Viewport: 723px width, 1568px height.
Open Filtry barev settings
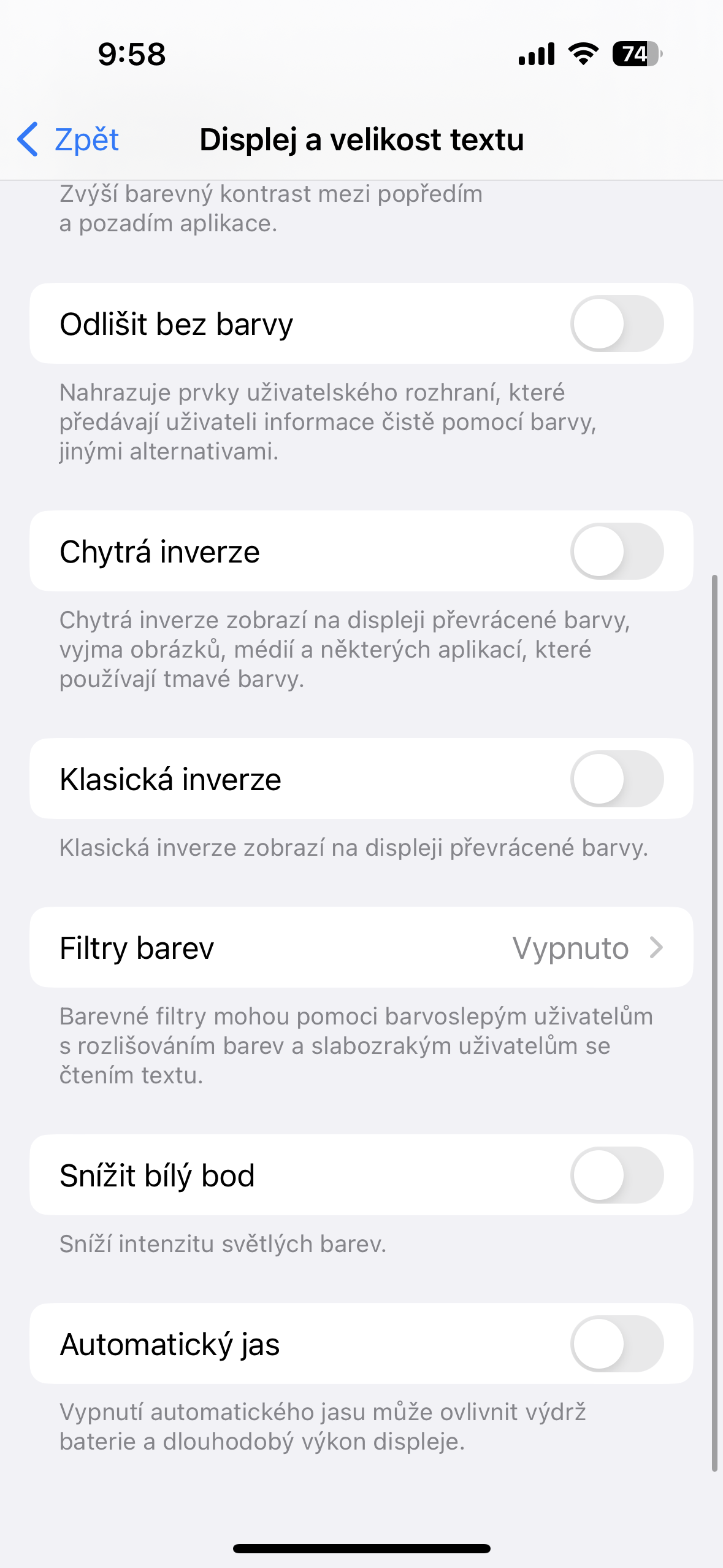(362, 947)
